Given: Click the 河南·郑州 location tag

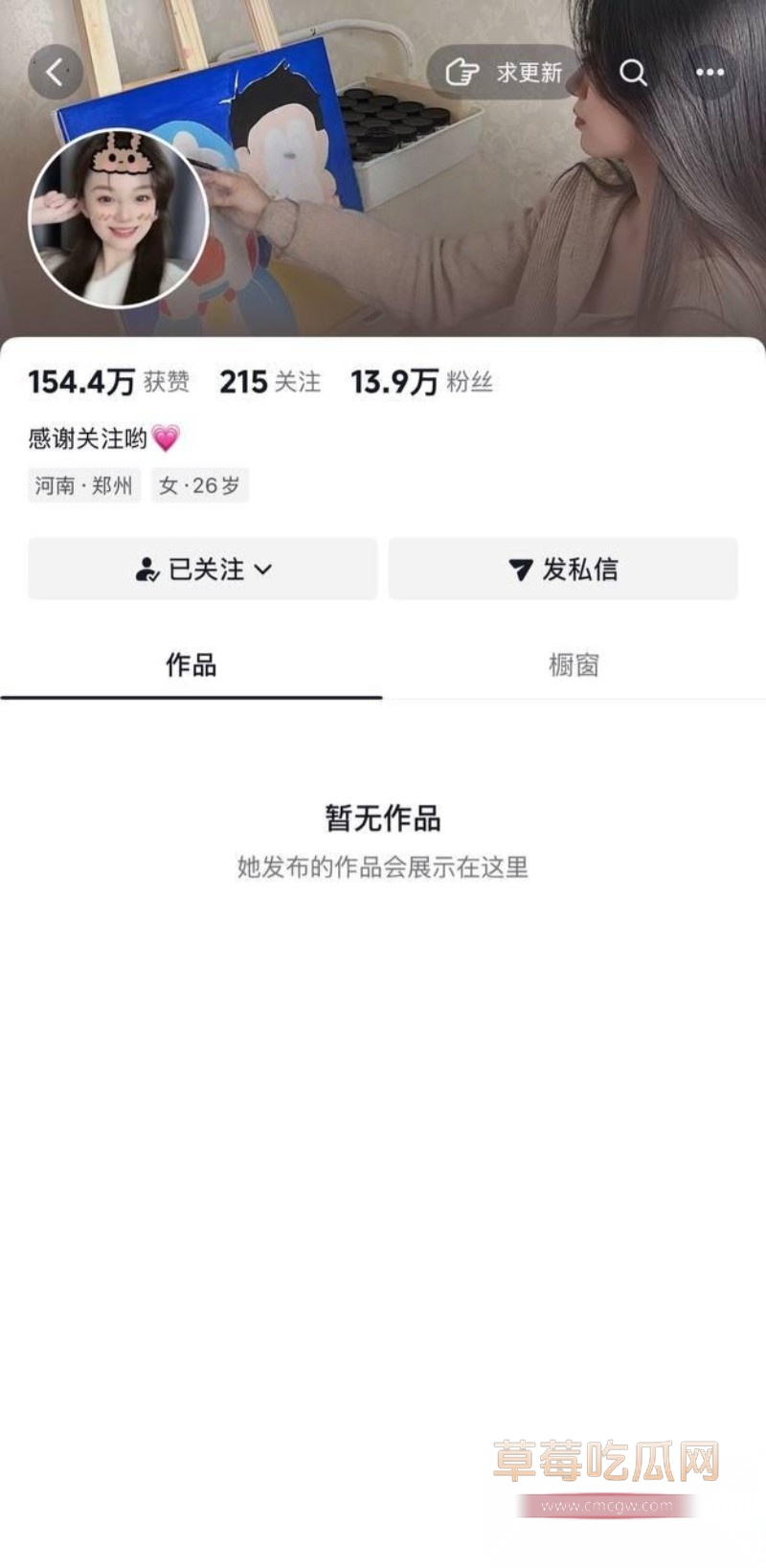Looking at the screenshot, I should (x=83, y=485).
